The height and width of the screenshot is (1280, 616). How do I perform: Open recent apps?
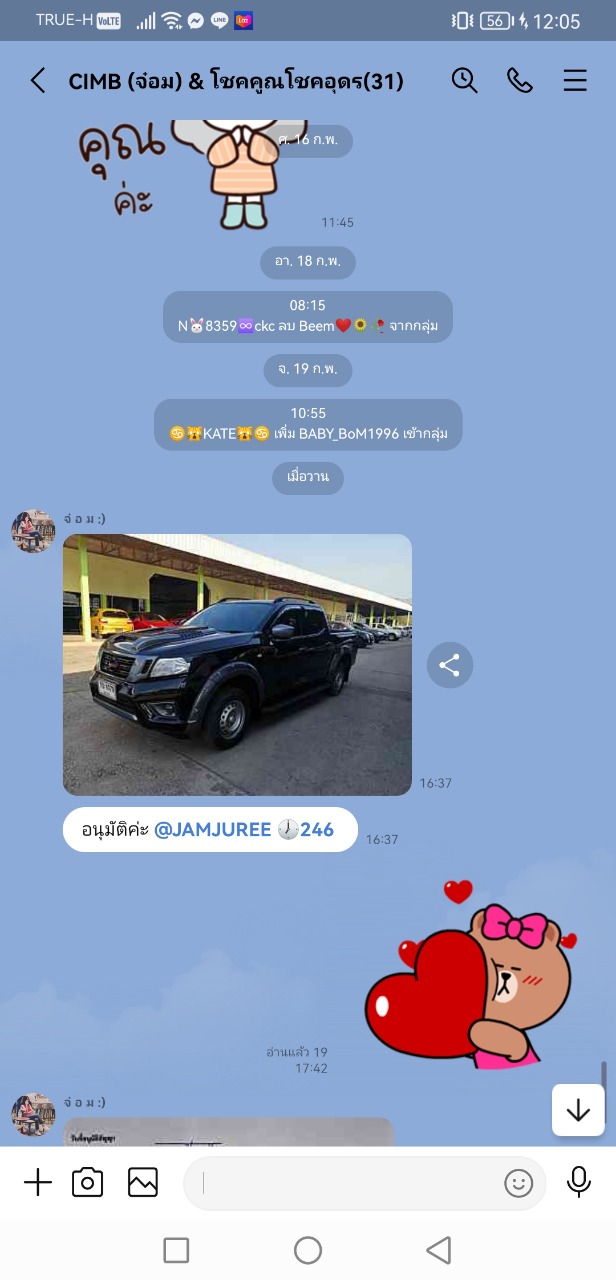point(176,1250)
